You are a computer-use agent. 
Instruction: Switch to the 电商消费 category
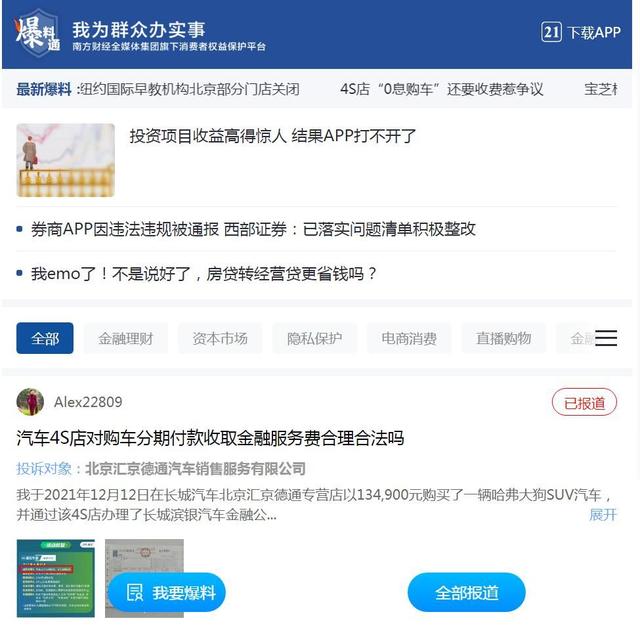(409, 338)
